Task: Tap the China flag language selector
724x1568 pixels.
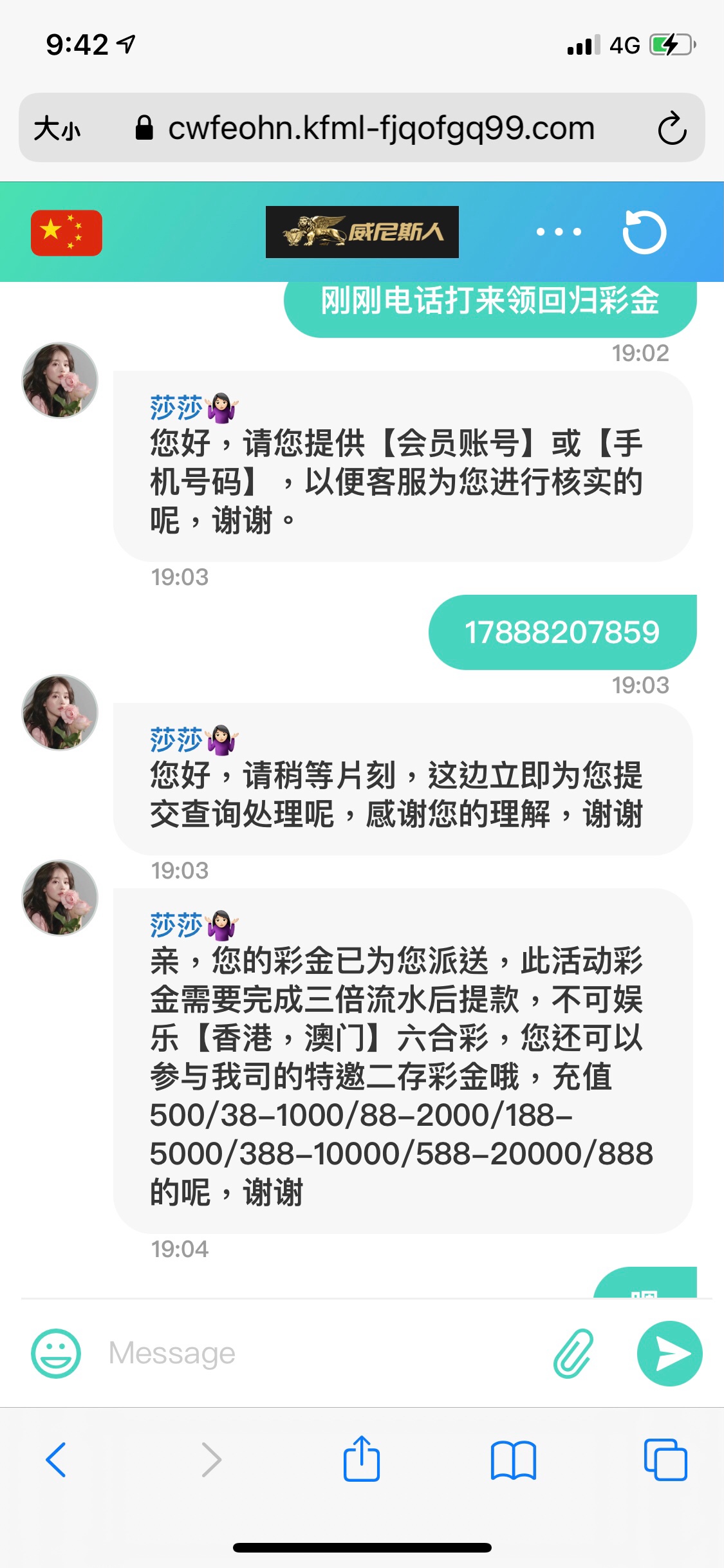Action: coord(66,232)
